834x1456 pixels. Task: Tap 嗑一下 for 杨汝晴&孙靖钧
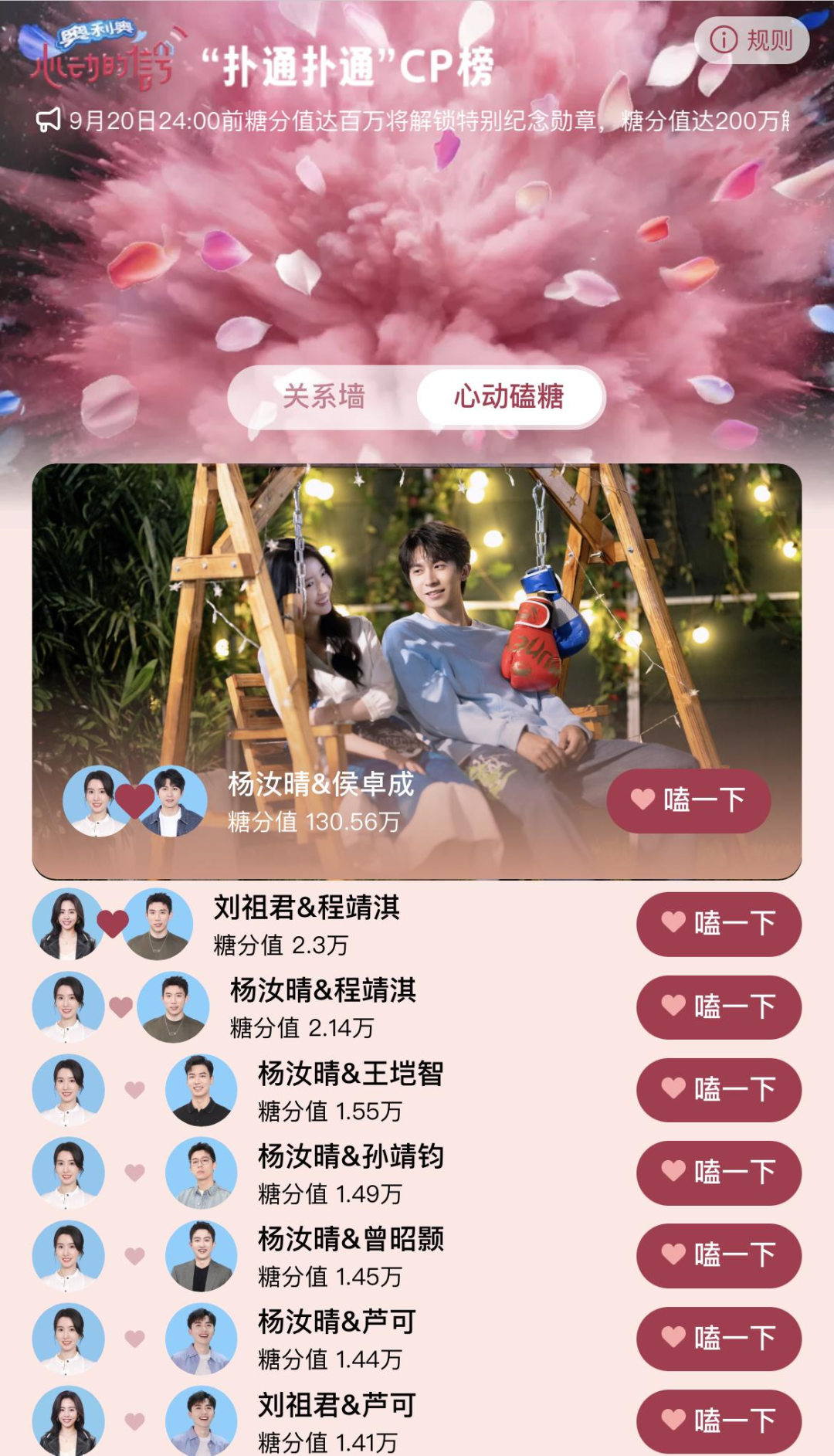(719, 1173)
